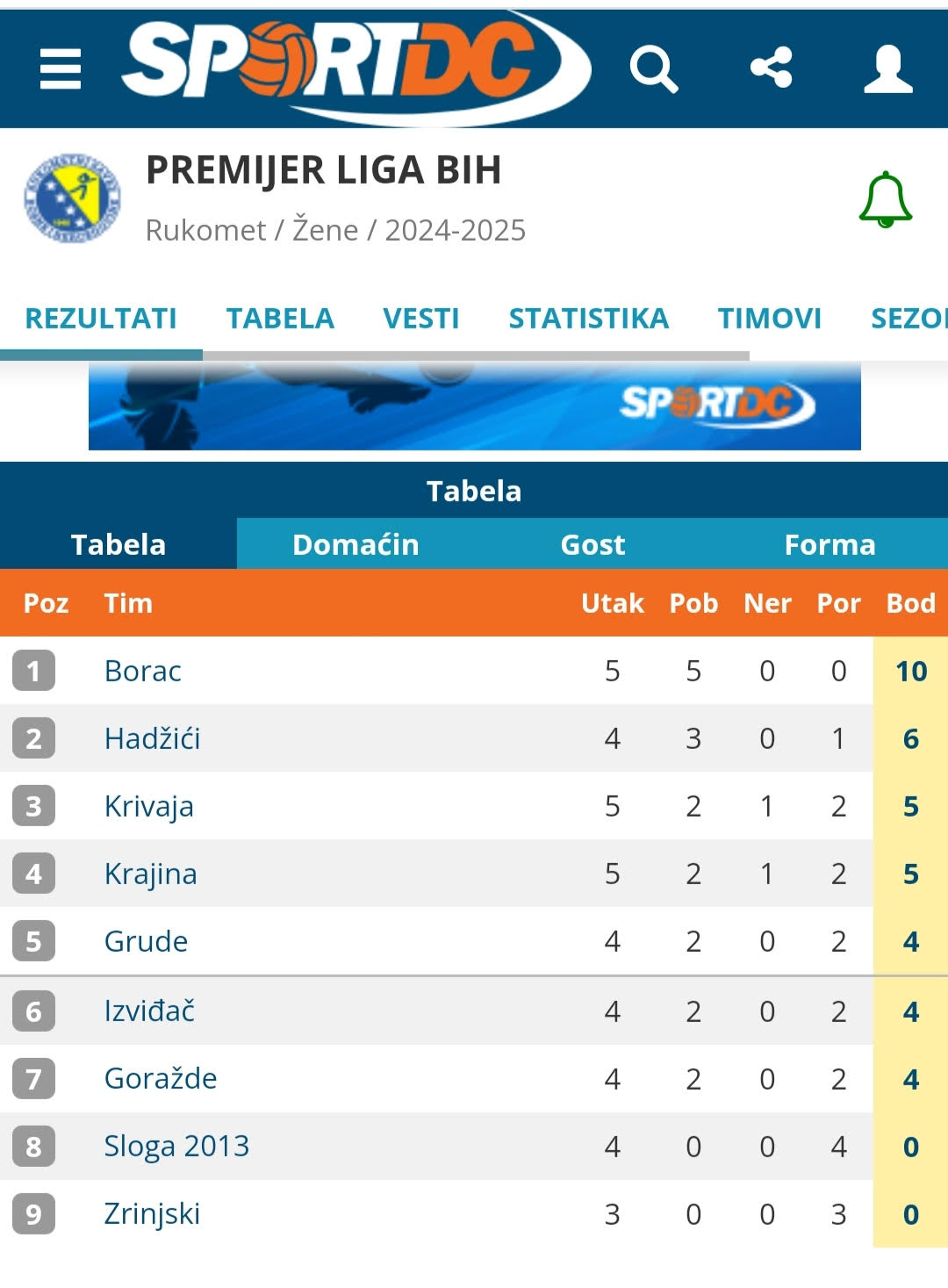View the Goražde team

161,1078
